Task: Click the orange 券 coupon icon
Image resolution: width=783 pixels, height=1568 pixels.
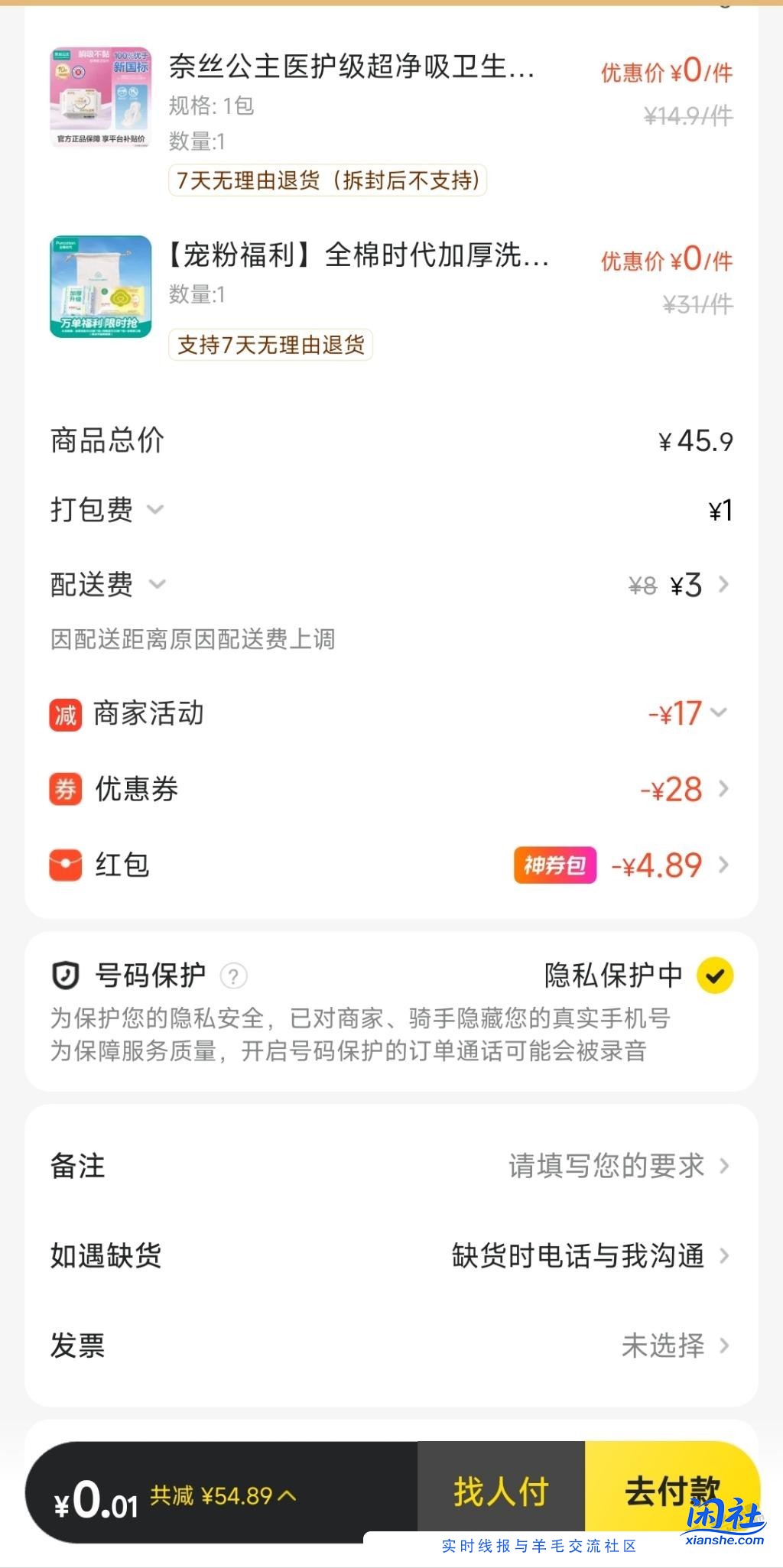Action: tap(64, 790)
